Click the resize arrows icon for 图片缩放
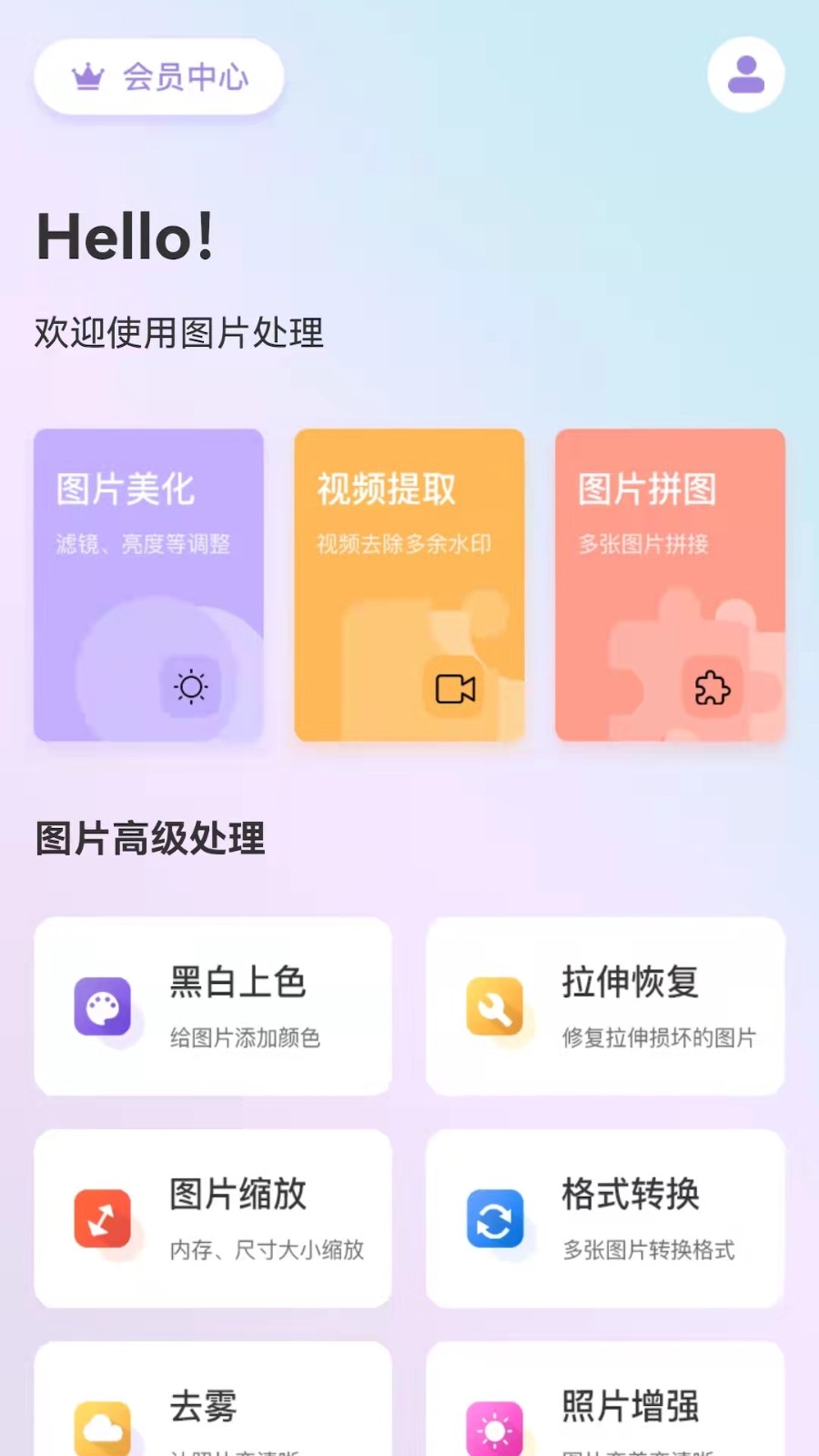The height and width of the screenshot is (1456, 819). click(x=103, y=1220)
